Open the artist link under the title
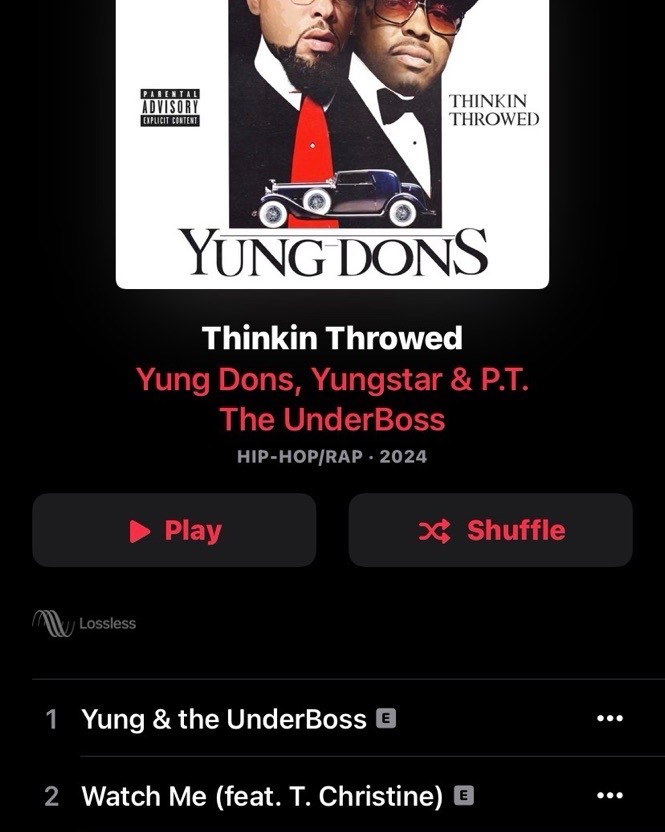The height and width of the screenshot is (832, 665). click(332, 400)
